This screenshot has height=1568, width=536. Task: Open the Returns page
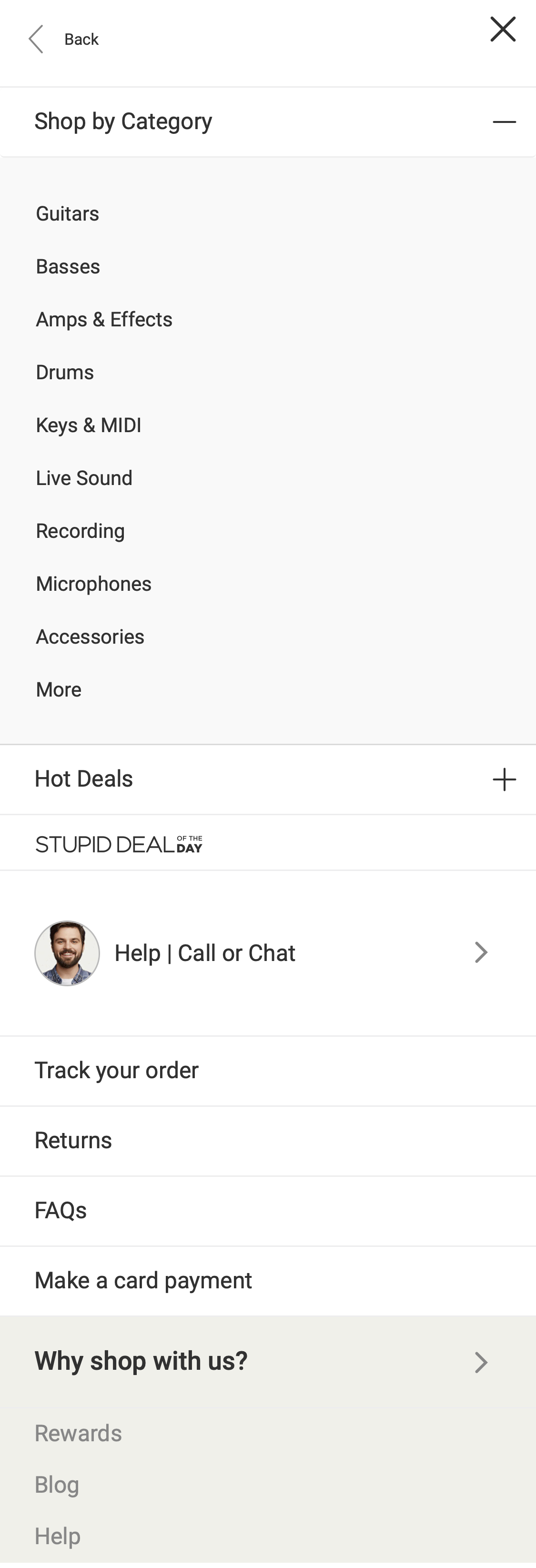coord(73,1140)
